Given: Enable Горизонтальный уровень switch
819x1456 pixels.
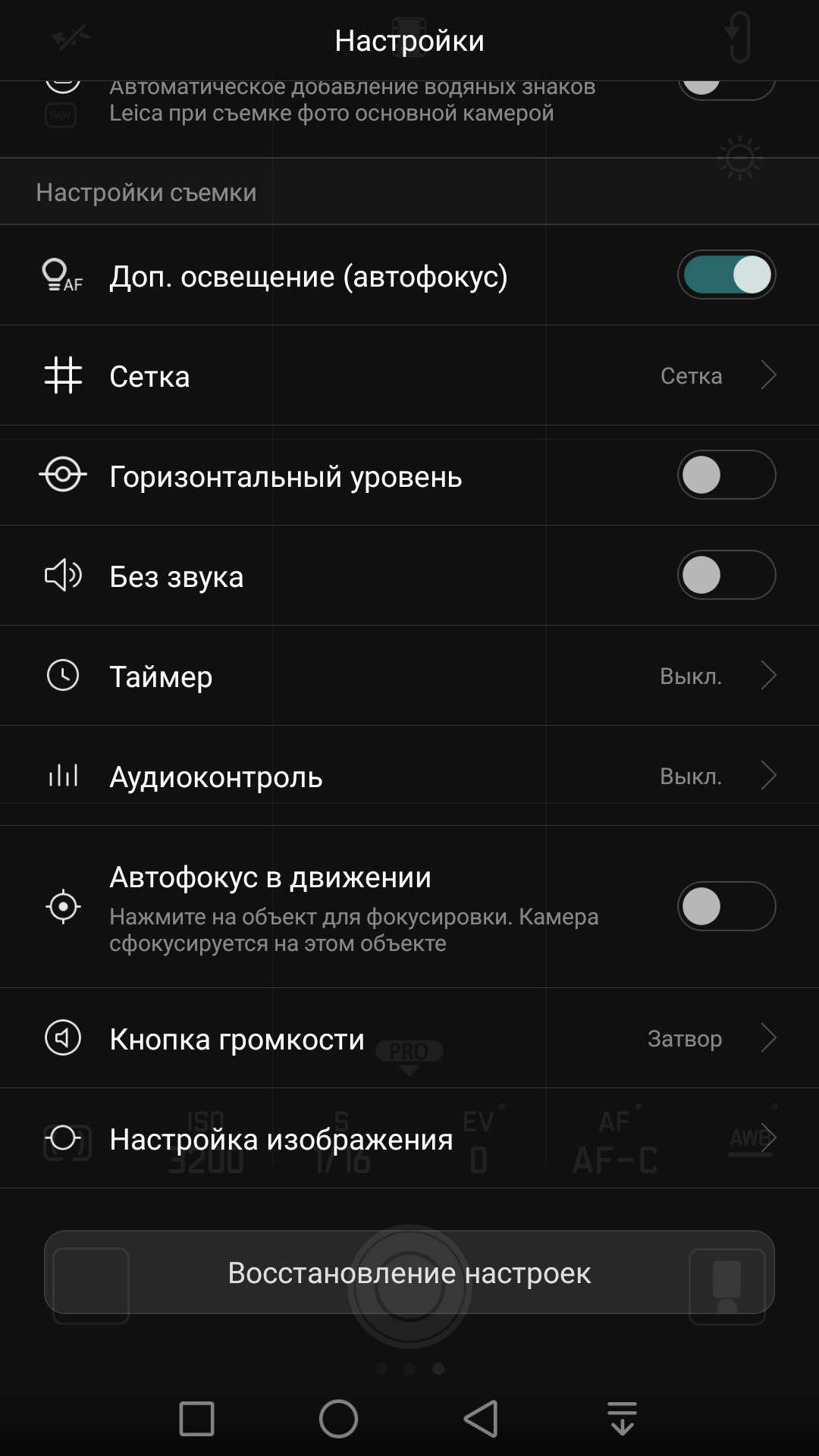Looking at the screenshot, I should pos(726,475).
